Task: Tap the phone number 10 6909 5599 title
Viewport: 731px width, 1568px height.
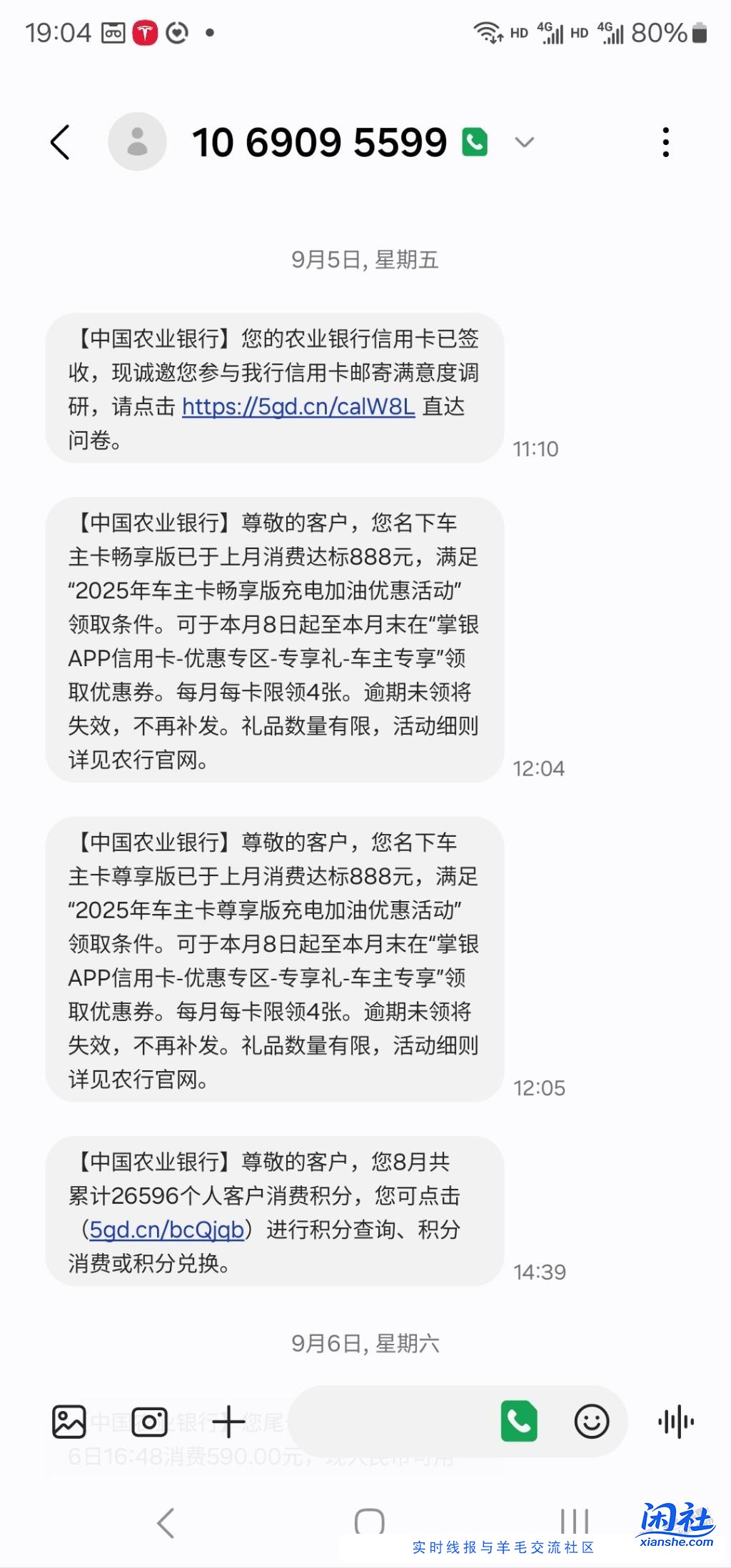Action: (x=320, y=141)
